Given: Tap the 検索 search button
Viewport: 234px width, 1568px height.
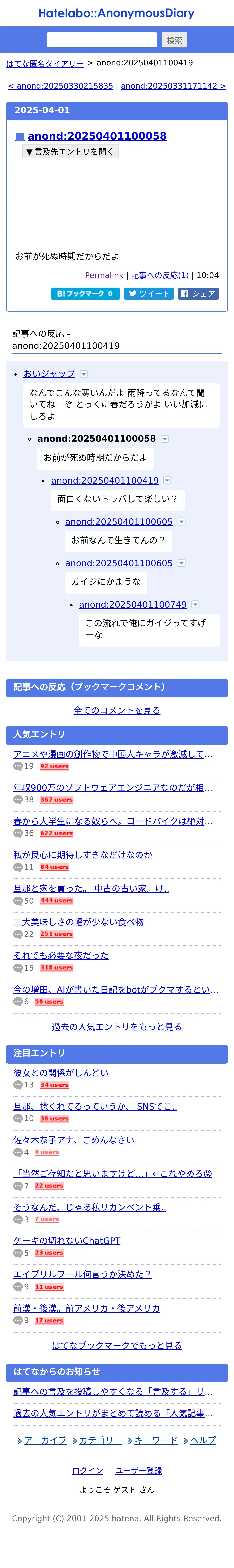Looking at the screenshot, I should 174,40.
